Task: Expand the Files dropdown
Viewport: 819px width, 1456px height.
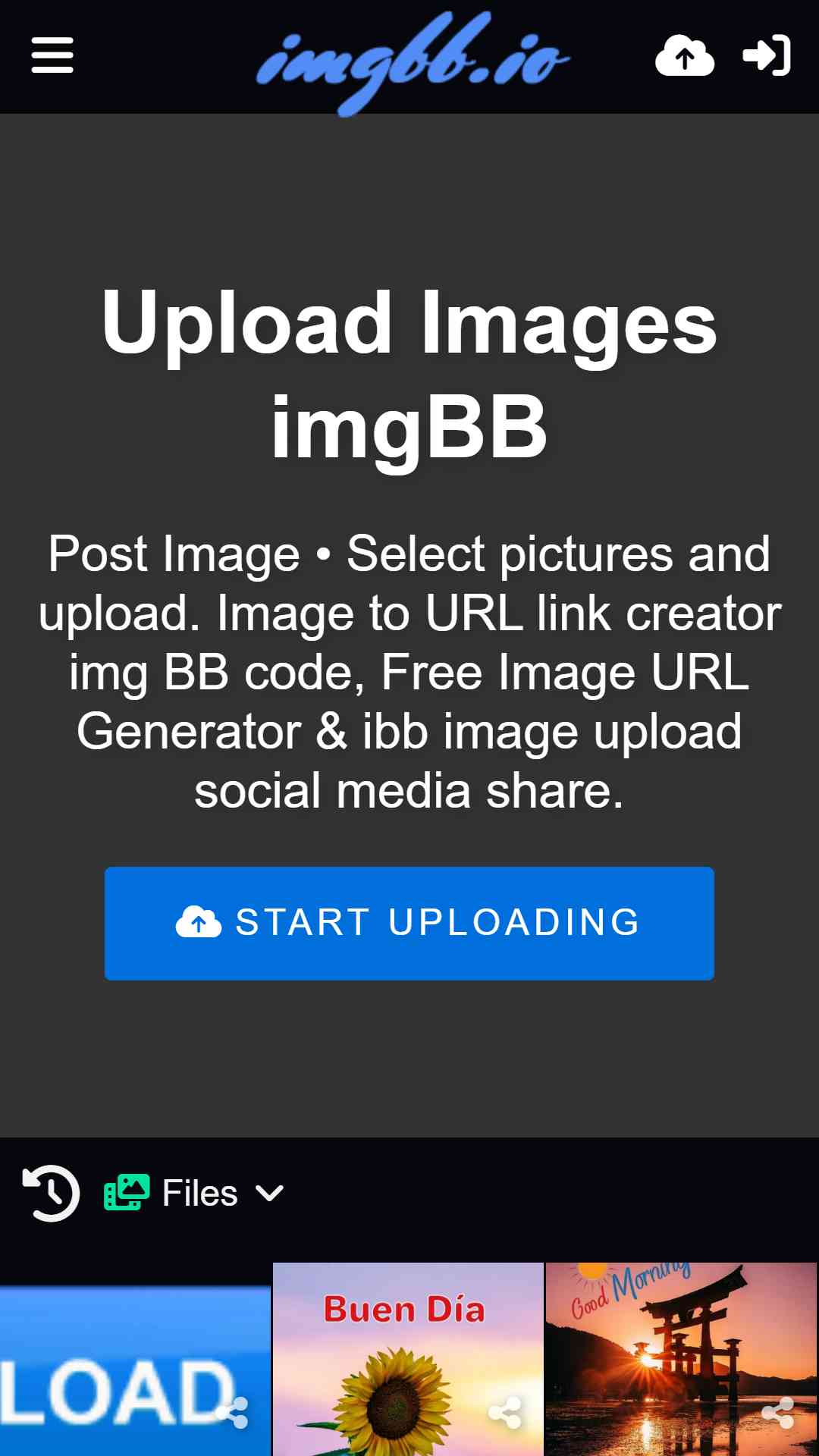Action: pos(193,1193)
